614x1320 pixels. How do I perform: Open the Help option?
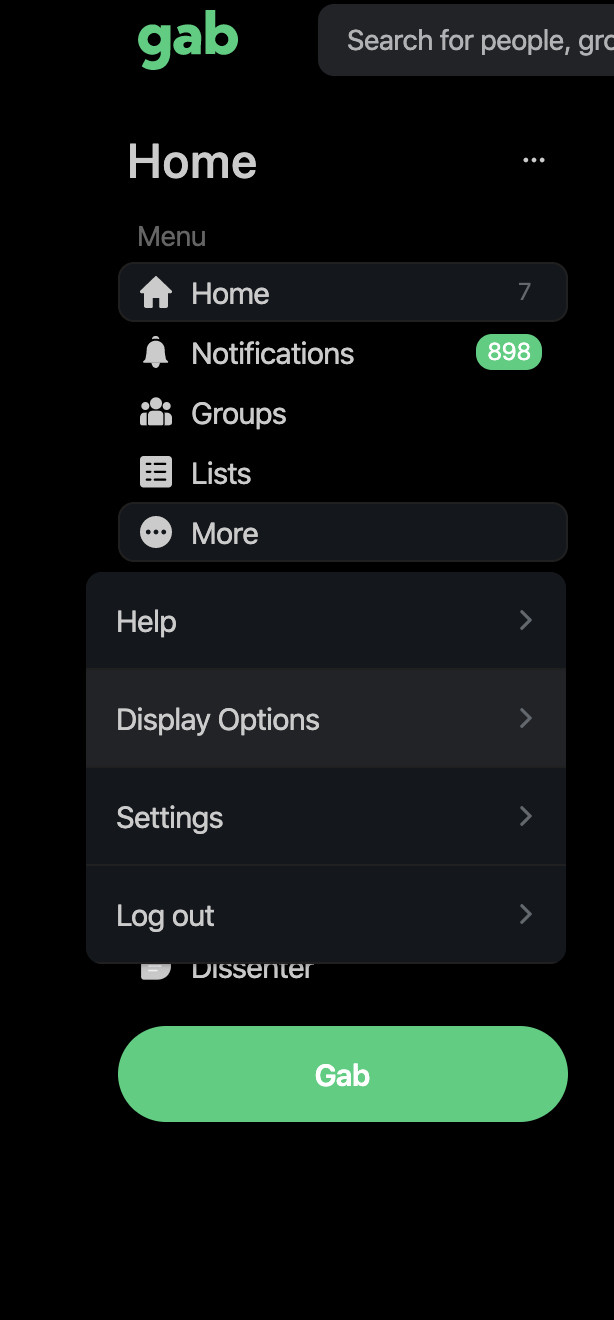(x=326, y=621)
